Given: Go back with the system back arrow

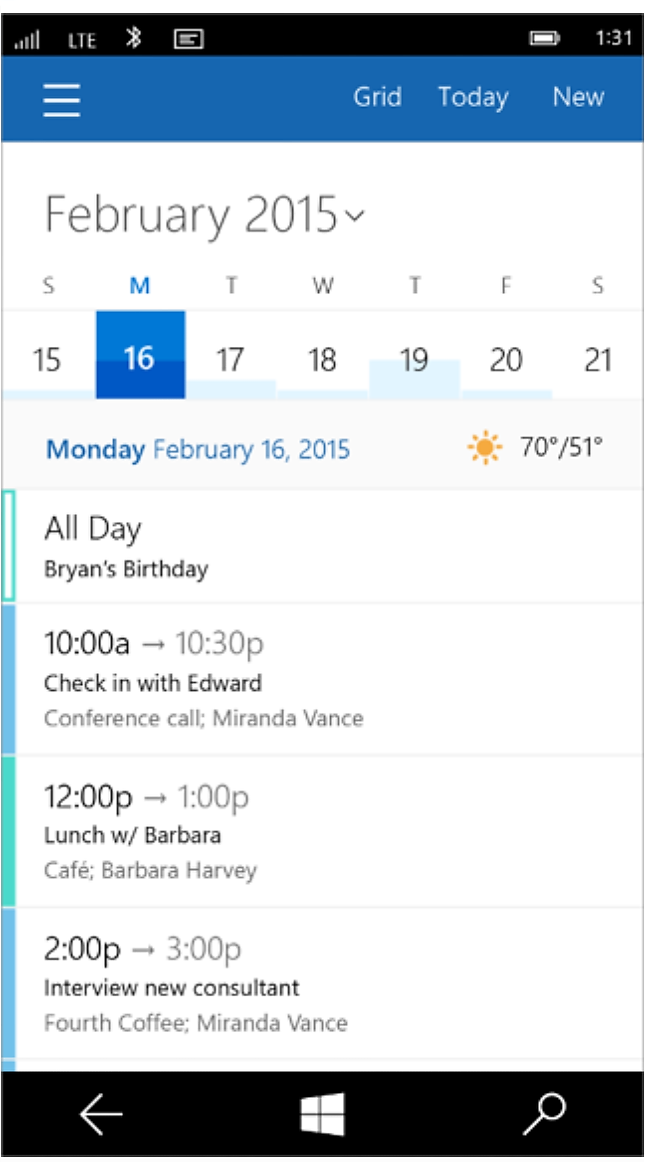Looking at the screenshot, I should 101,1115.
